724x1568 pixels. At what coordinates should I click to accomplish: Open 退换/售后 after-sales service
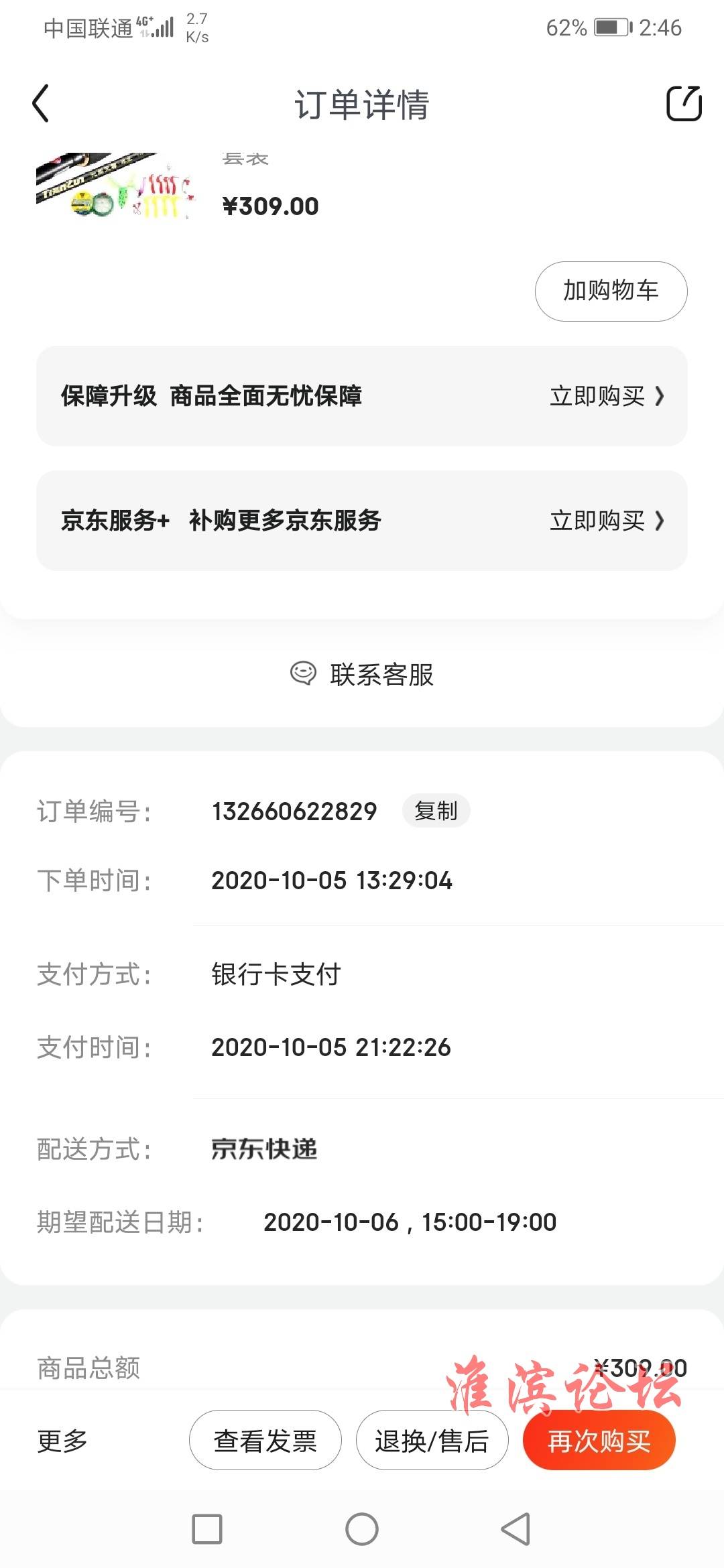(432, 1441)
